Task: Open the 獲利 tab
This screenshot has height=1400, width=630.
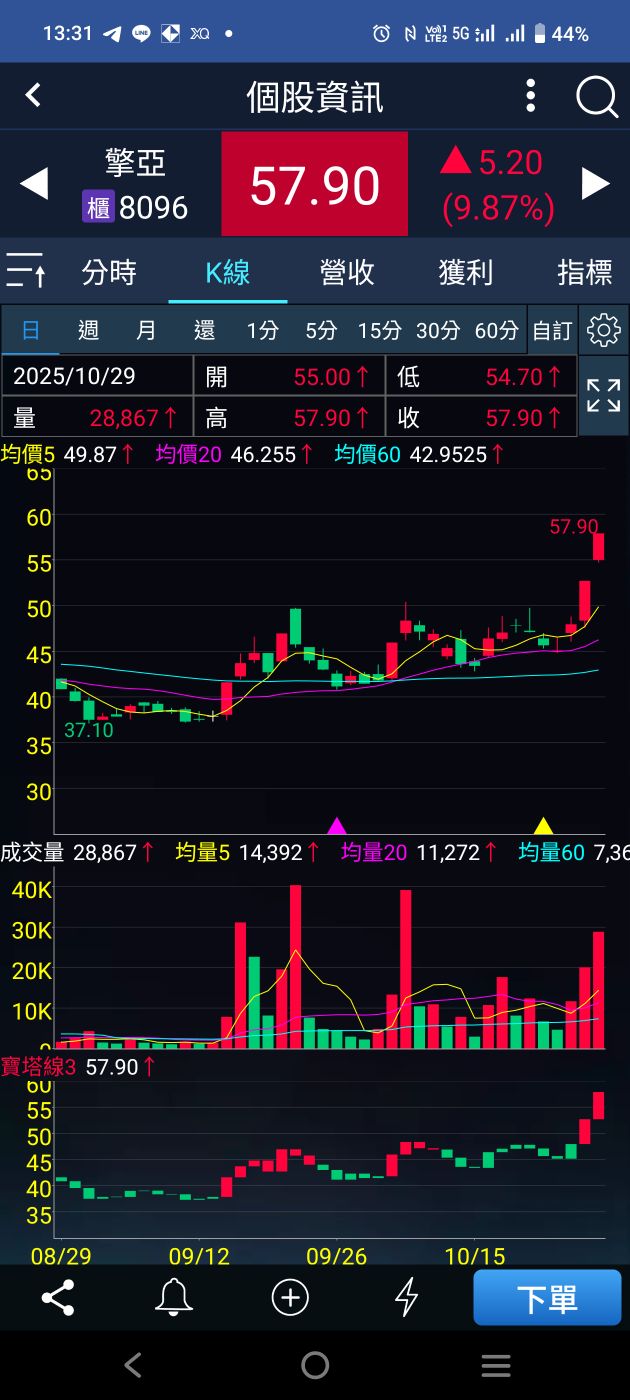Action: pyautogui.click(x=466, y=272)
